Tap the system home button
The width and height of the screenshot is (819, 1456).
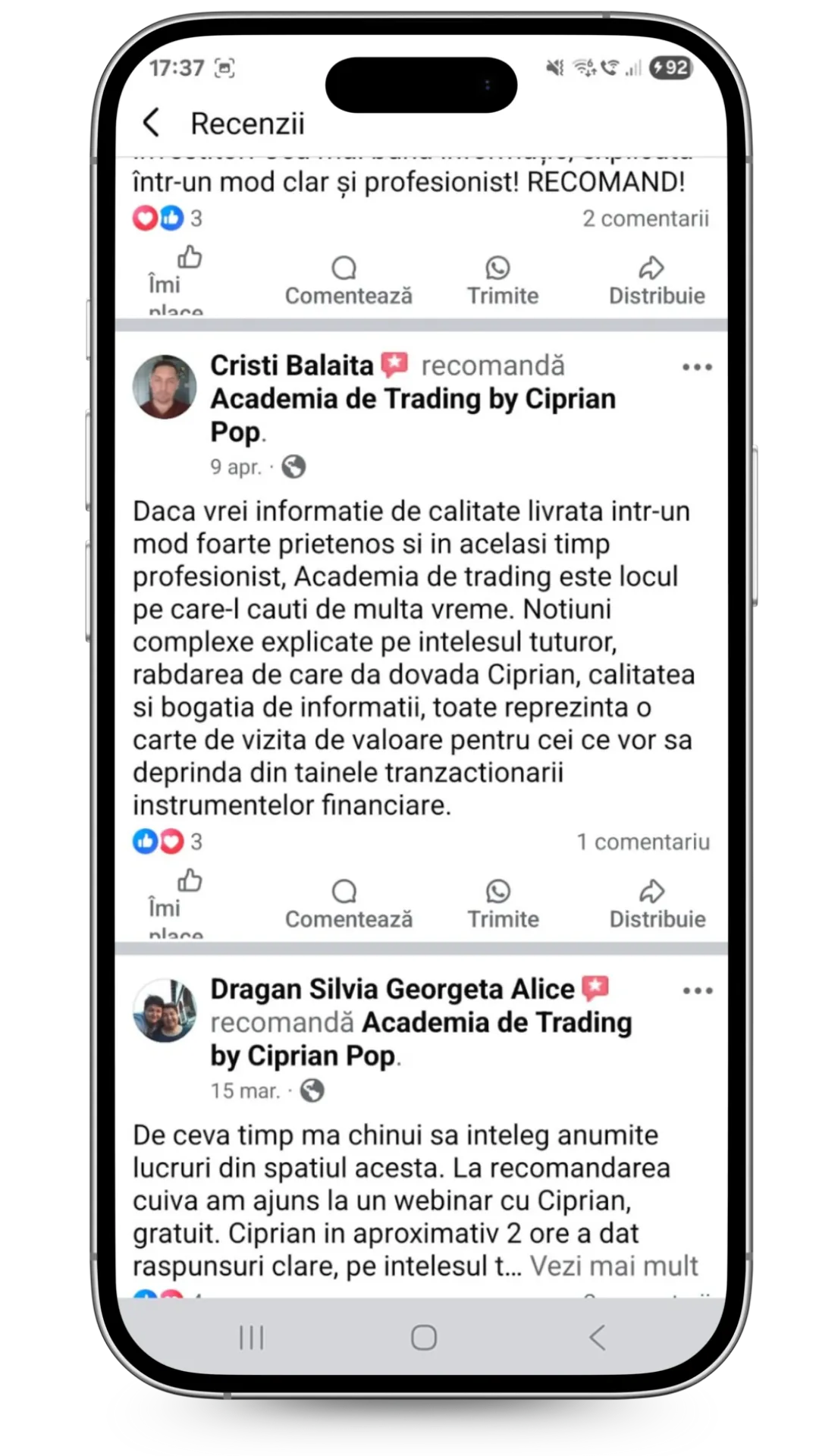pyautogui.click(x=423, y=1338)
